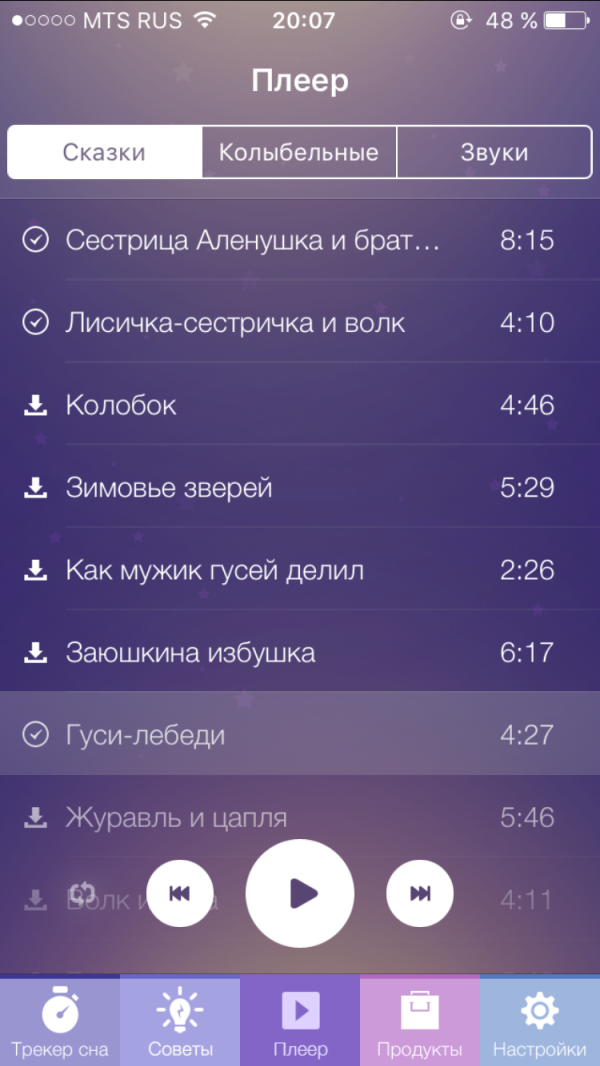Play the tale Сестрица Аленушка и брат…
This screenshot has width=600, height=1066.
tap(300, 240)
